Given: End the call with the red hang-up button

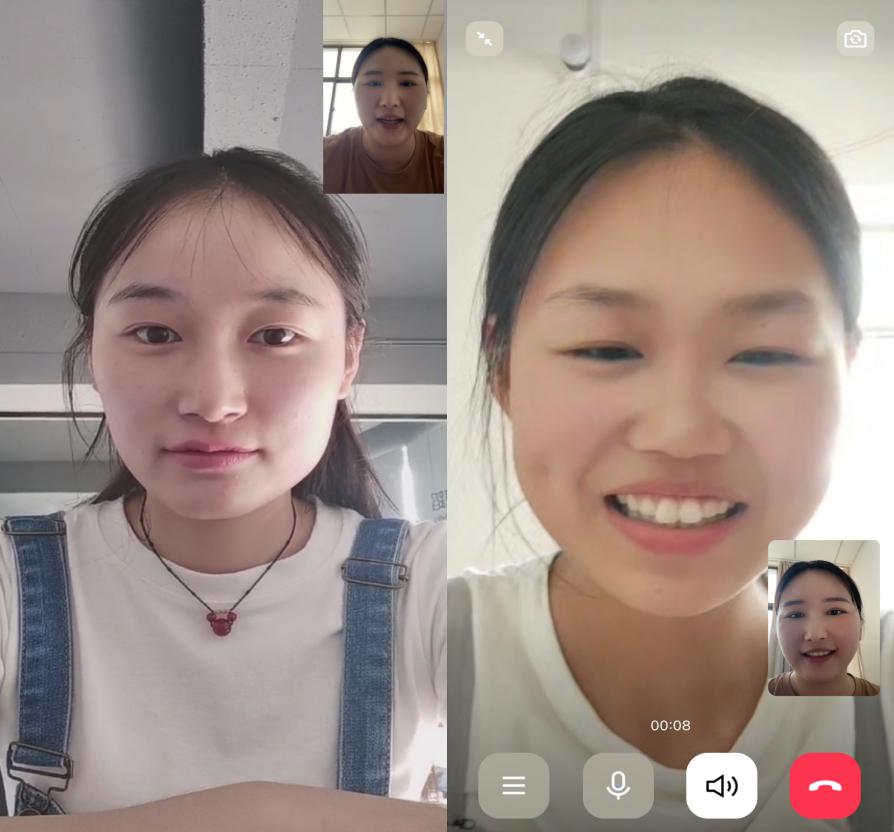Looking at the screenshot, I should click(x=825, y=786).
